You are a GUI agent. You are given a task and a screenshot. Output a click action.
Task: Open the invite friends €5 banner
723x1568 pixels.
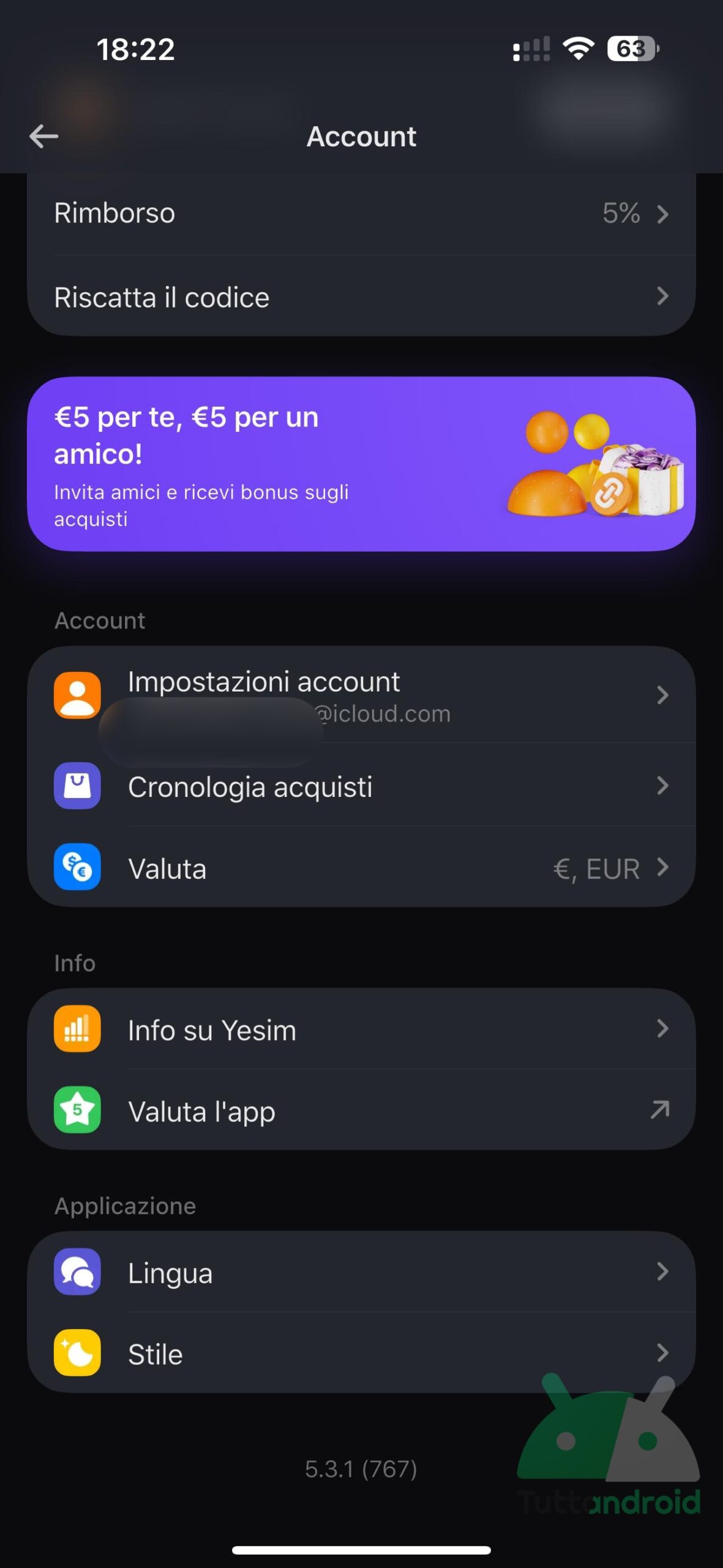(361, 464)
